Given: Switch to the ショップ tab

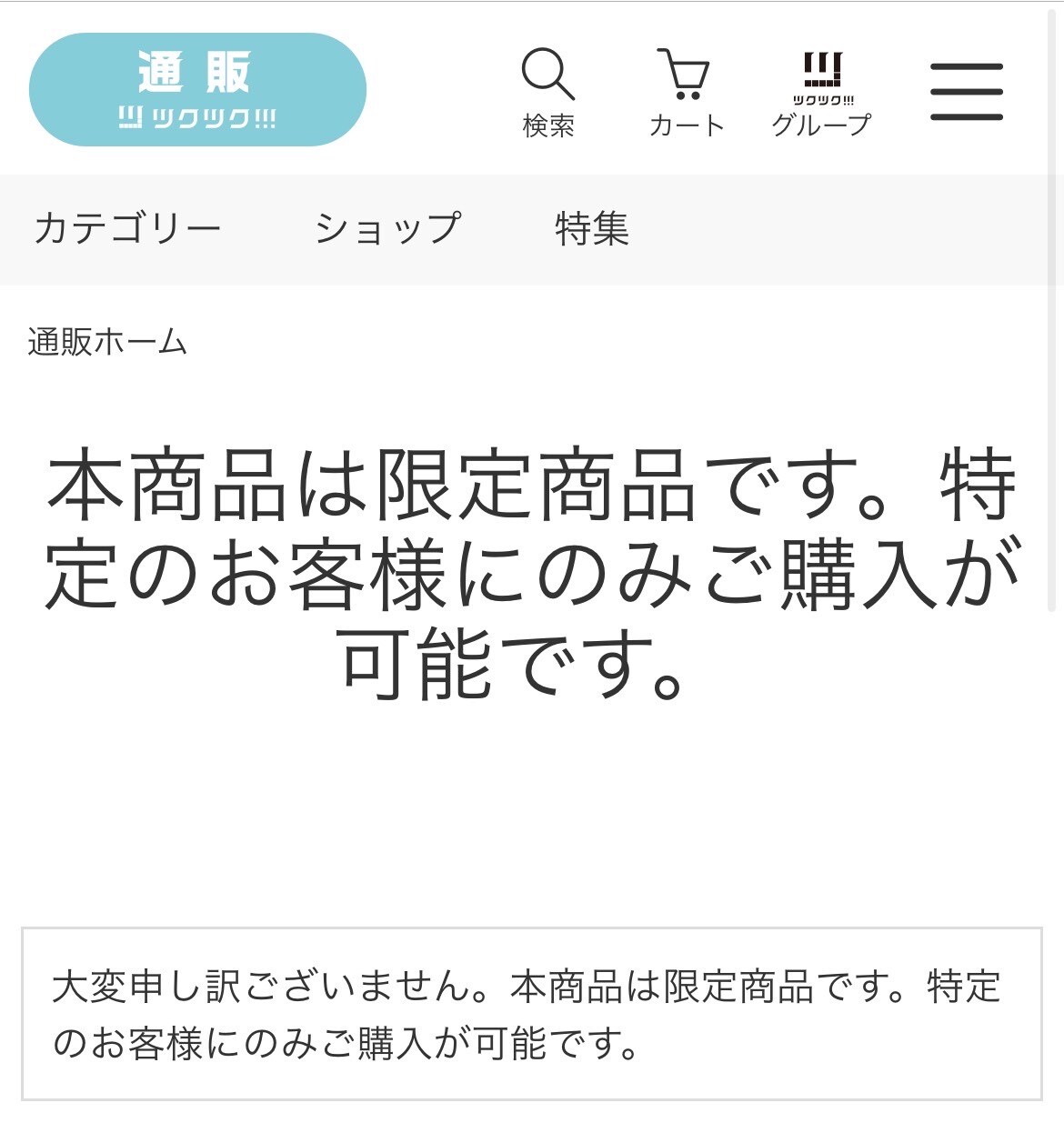Looking at the screenshot, I should point(387,228).
